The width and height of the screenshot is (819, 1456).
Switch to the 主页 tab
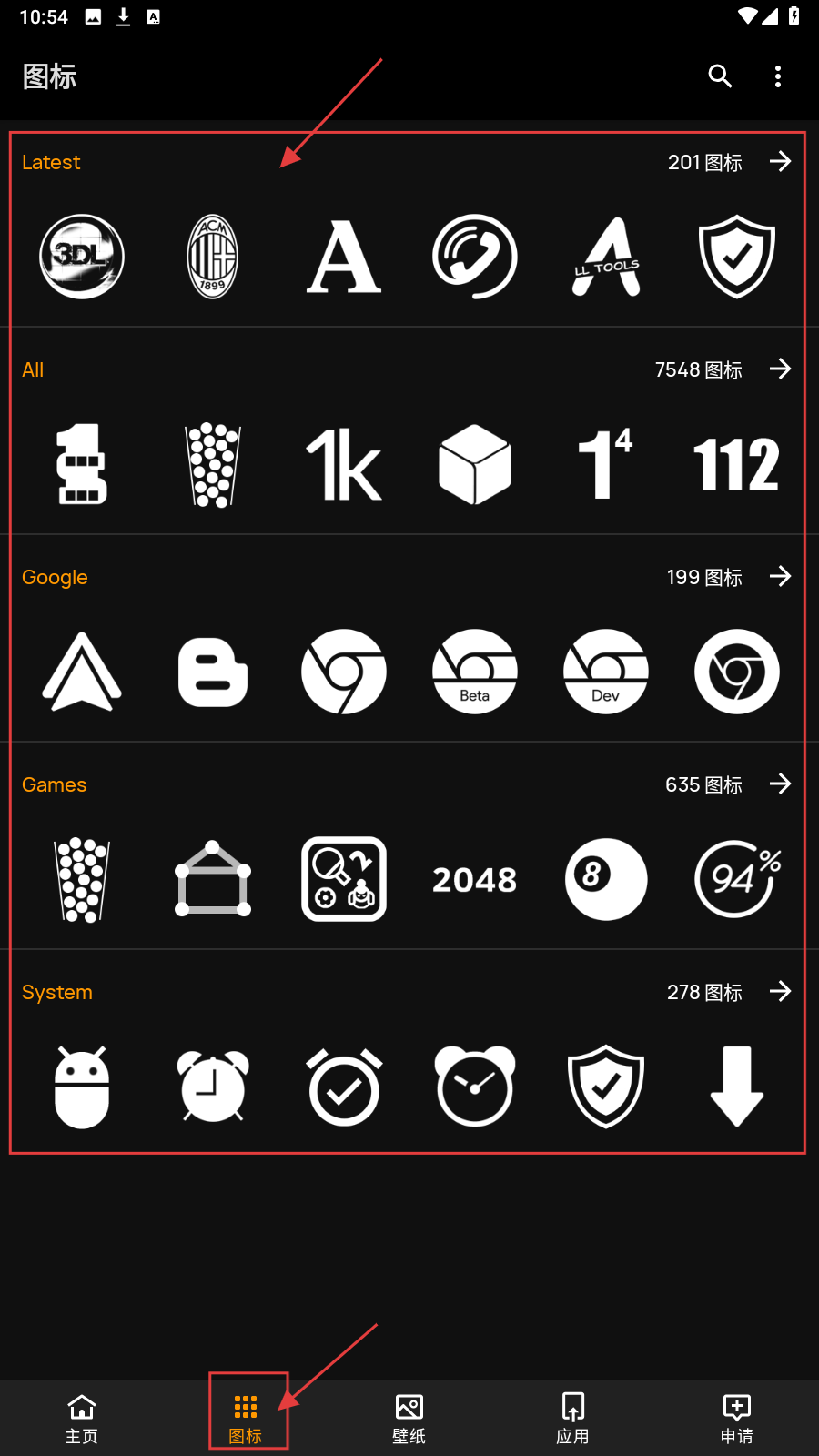pyautogui.click(x=82, y=1418)
